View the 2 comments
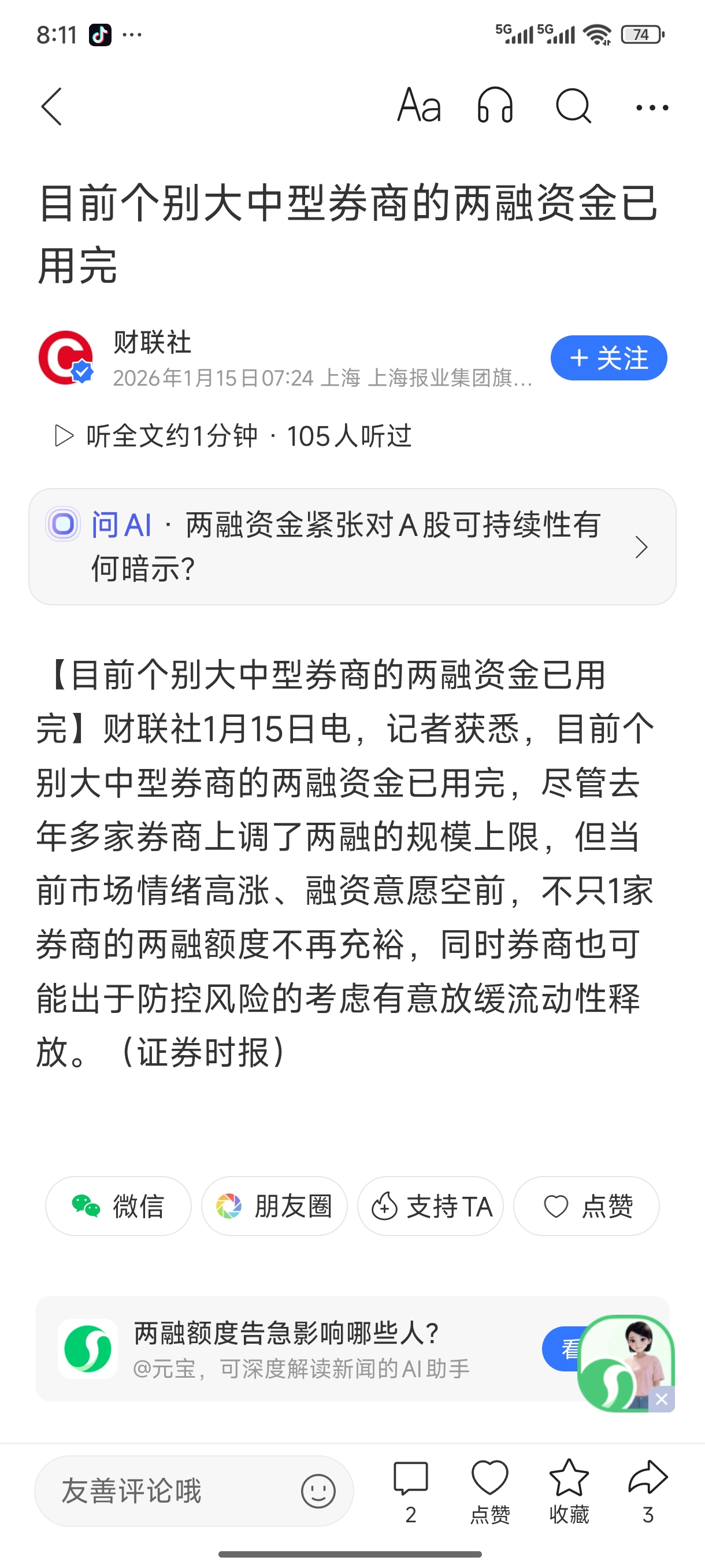The image size is (705, 1568). (411, 1489)
